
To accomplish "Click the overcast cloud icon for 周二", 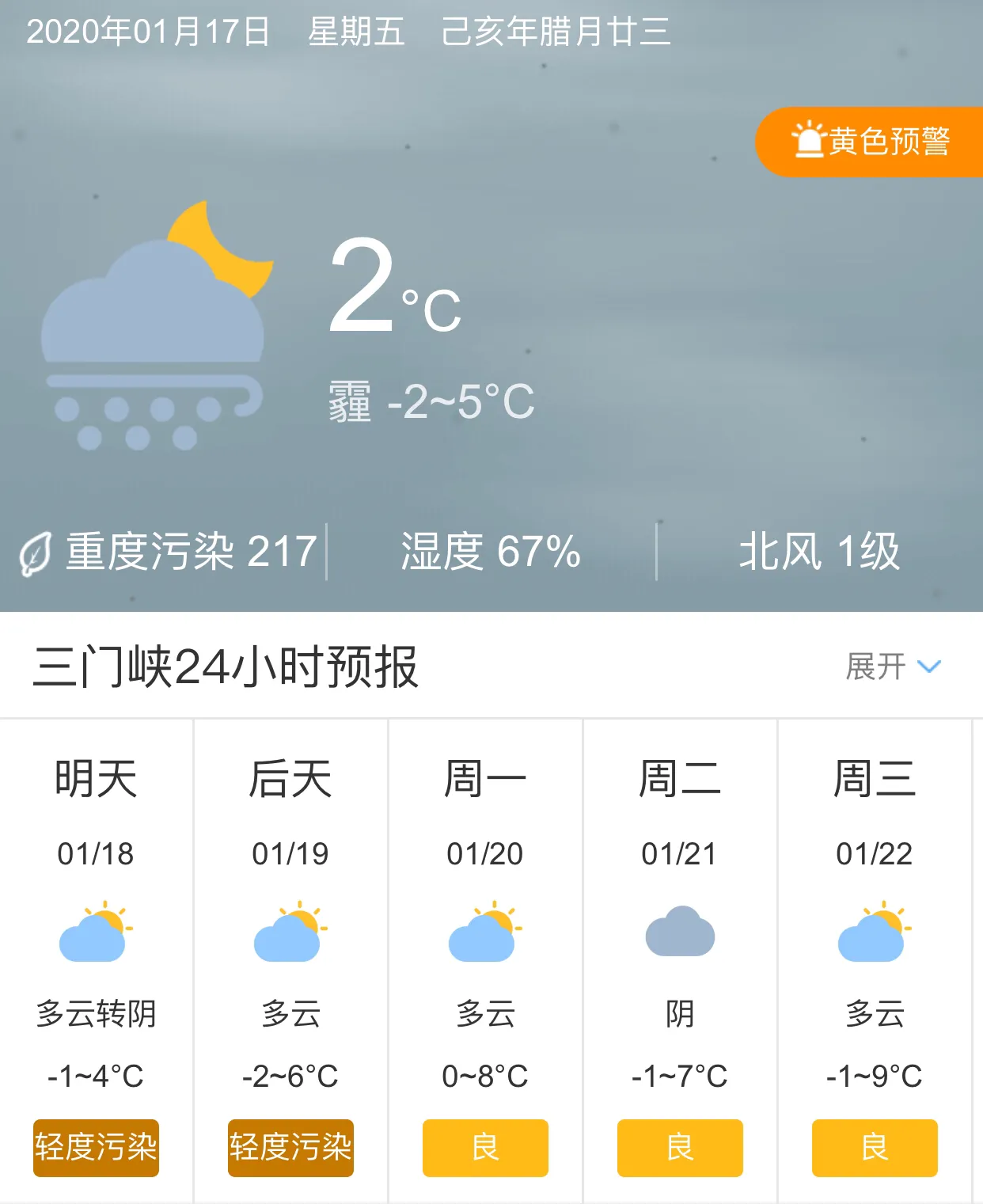I will pos(679,932).
